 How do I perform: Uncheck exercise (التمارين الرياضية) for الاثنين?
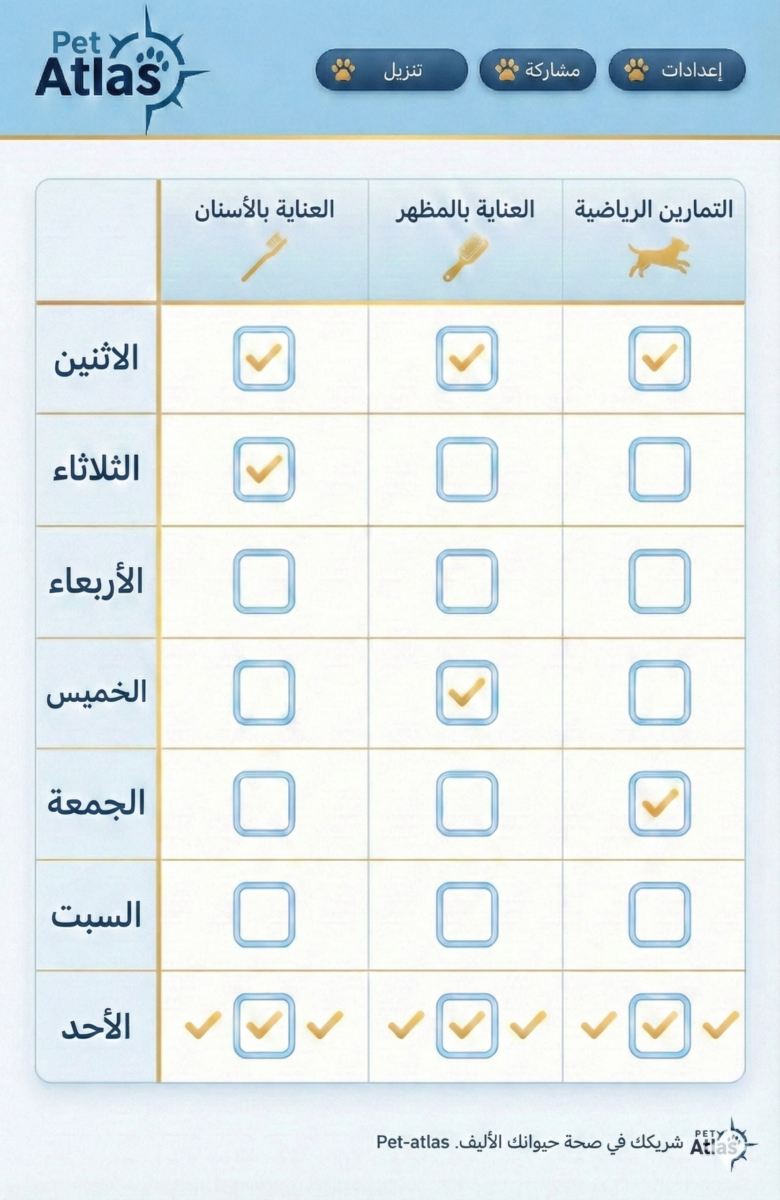pos(659,358)
